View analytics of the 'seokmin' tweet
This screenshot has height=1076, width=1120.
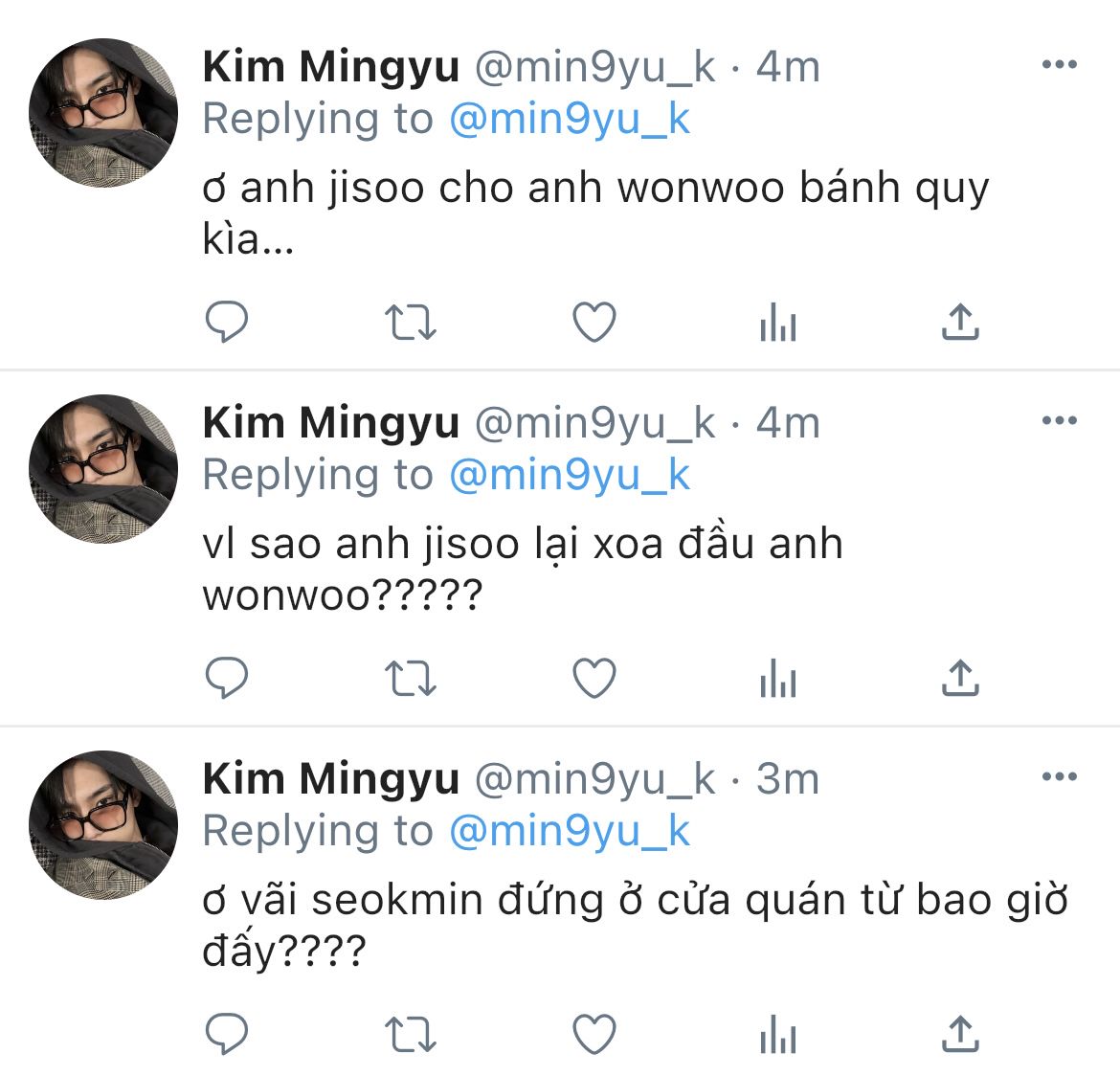pyautogui.click(x=777, y=1036)
